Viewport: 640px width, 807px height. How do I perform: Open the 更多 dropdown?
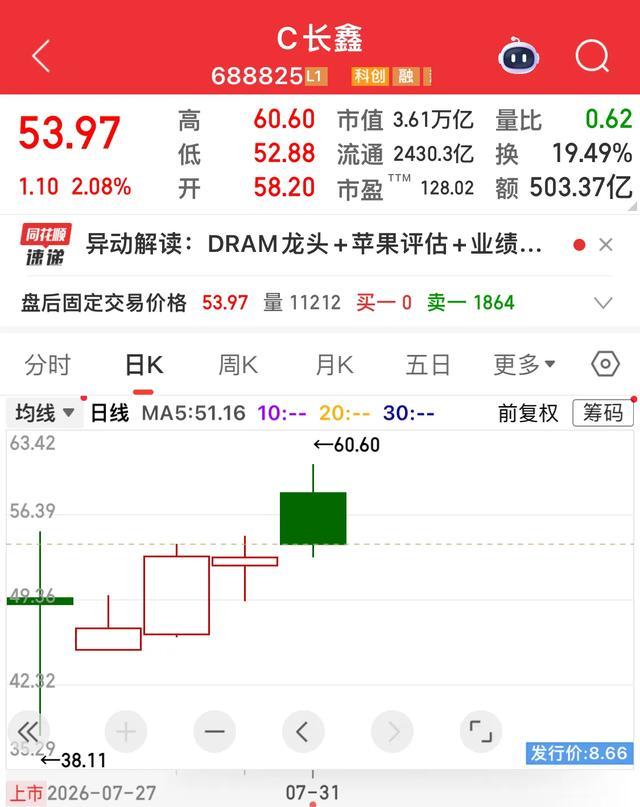(x=524, y=365)
